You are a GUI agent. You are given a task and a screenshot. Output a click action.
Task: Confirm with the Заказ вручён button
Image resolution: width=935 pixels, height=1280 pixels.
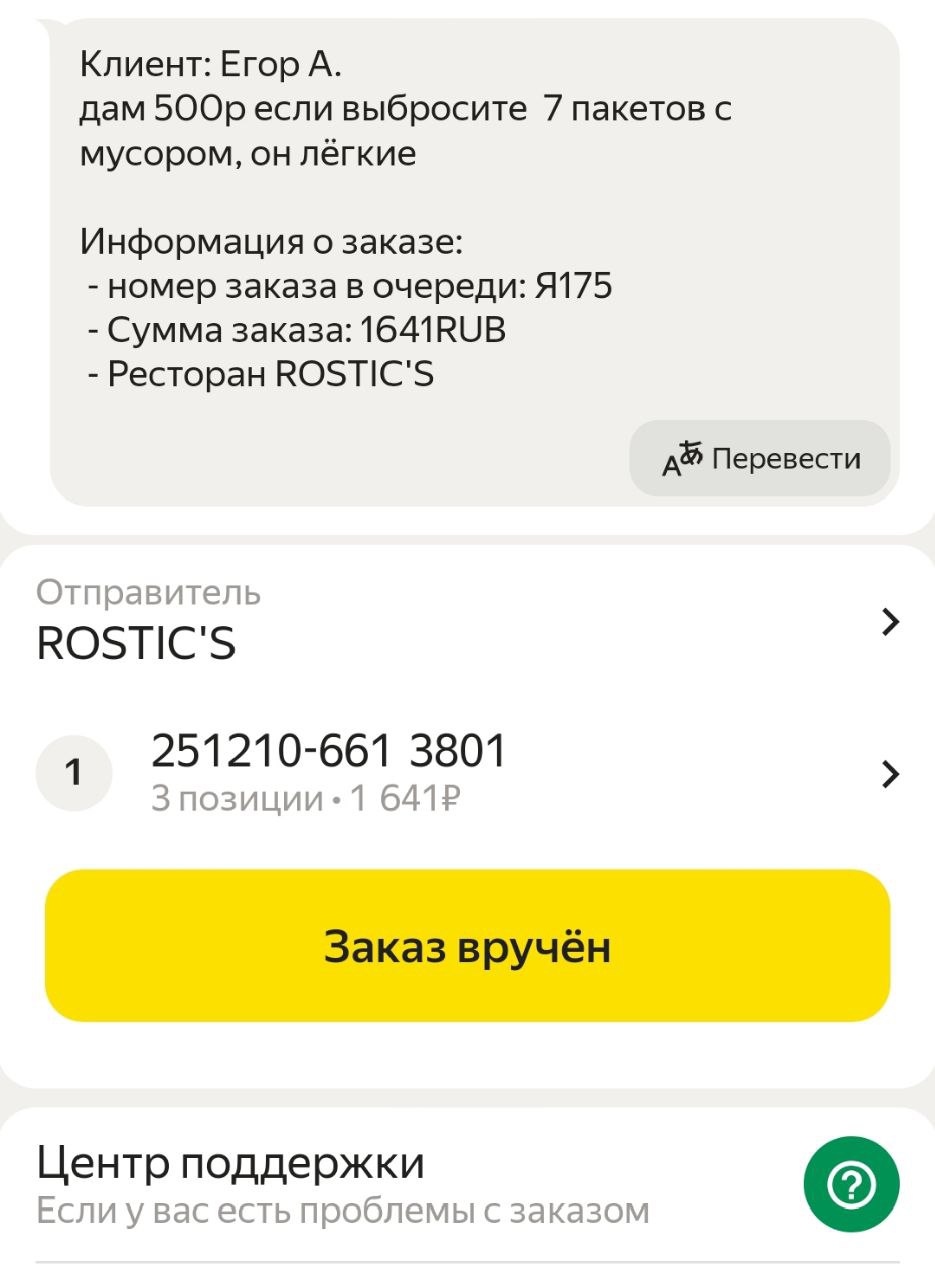(x=467, y=946)
